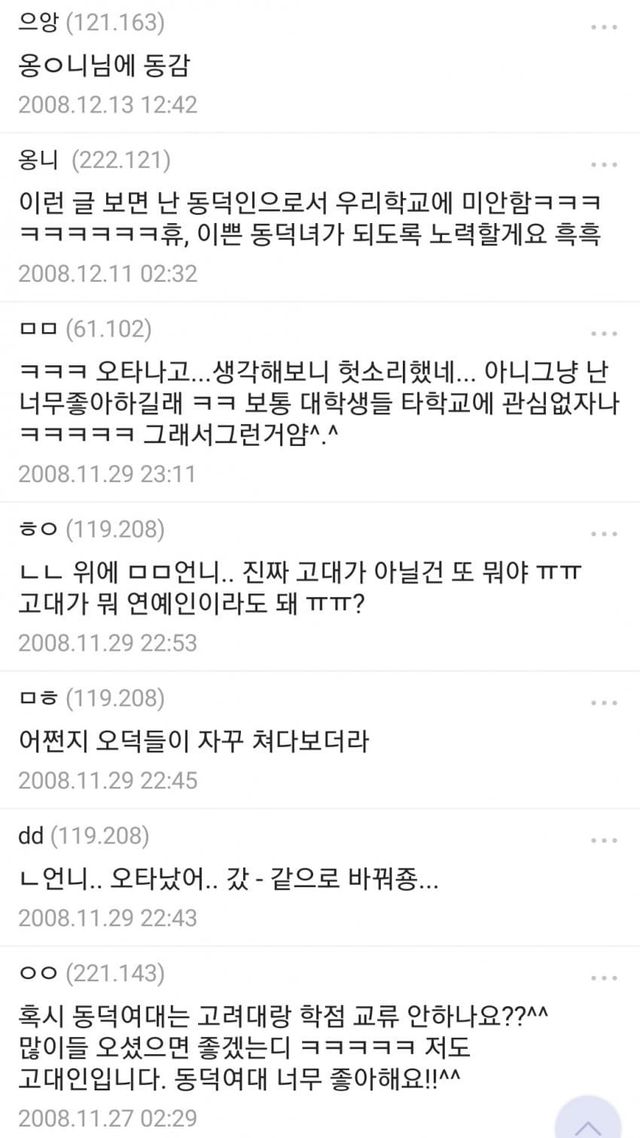
Task: Open more options for ㅎㅇ's comment
Action: coord(603,533)
